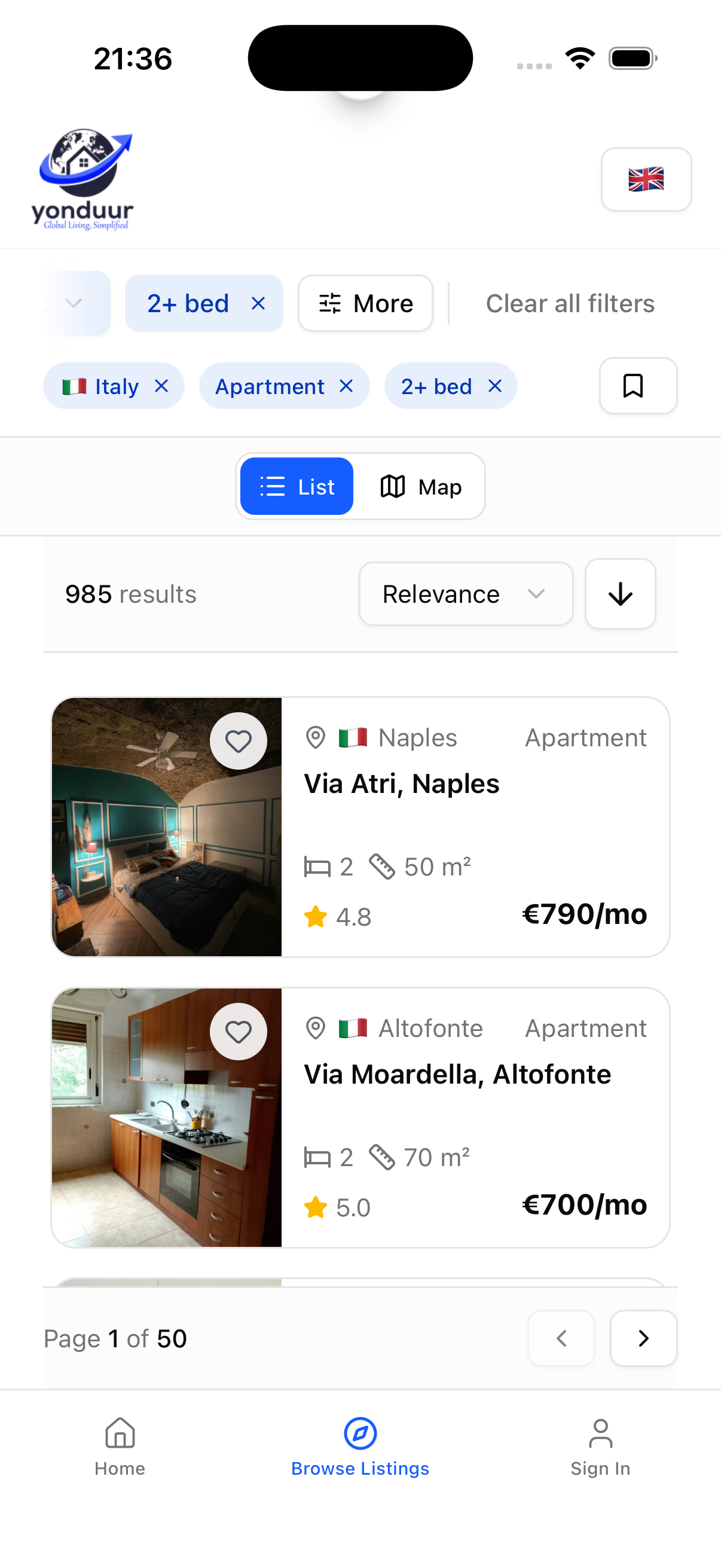
Task: Click Clear all filters
Action: 570,303
